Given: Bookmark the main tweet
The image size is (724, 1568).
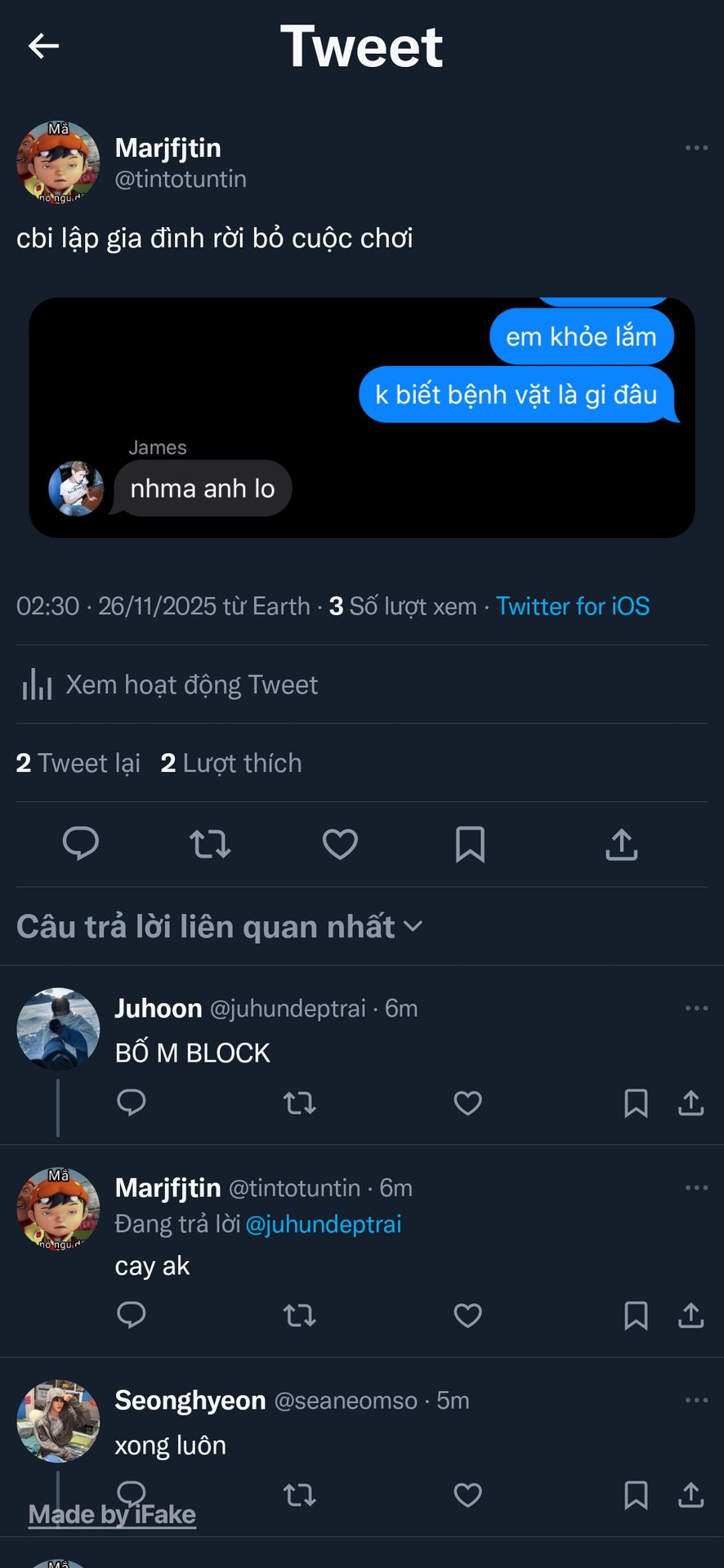Looking at the screenshot, I should 470,844.
